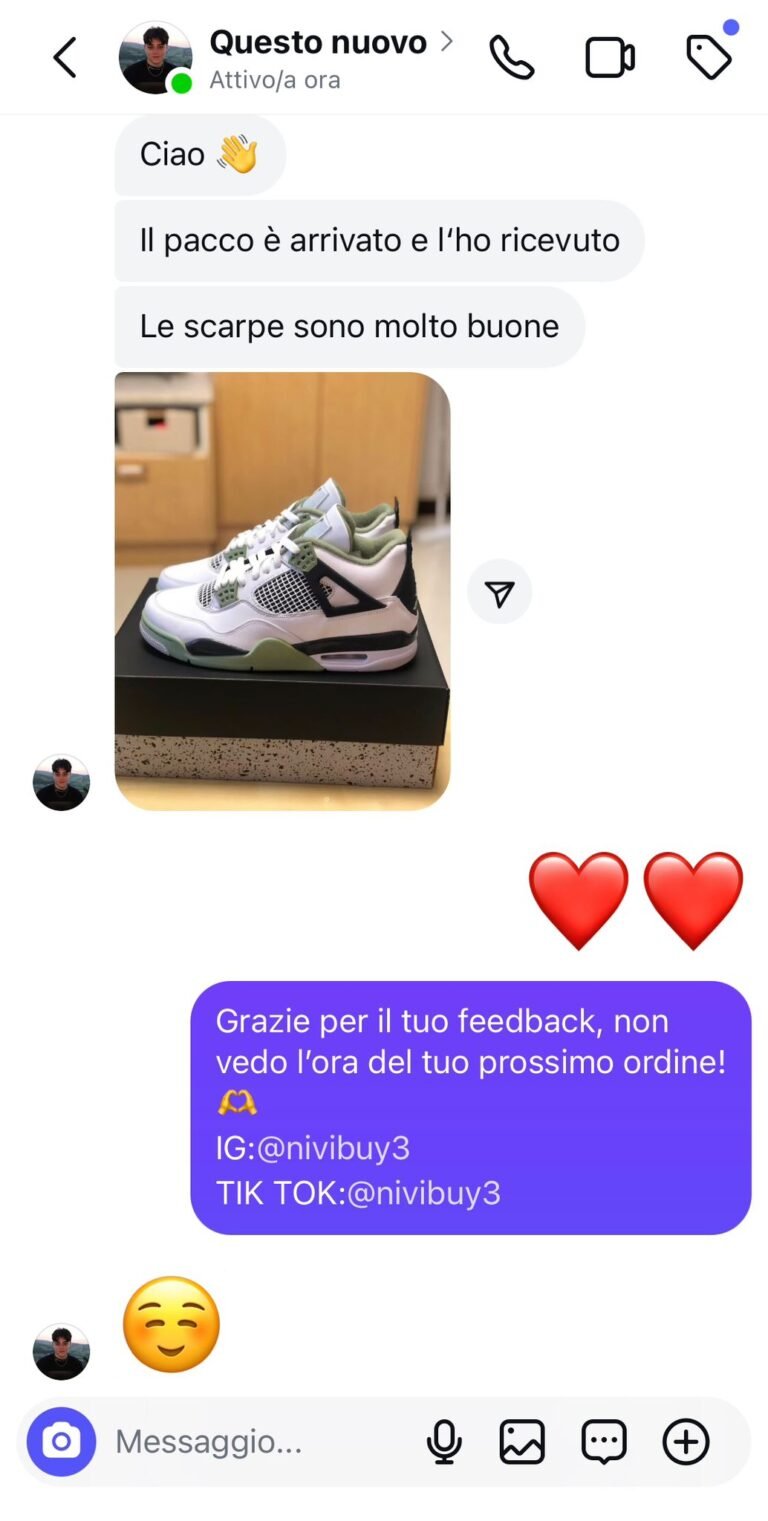Tap the @nivibuy3 Instagram mention
Image resolution: width=768 pixels, height=1521 pixels.
tap(334, 1148)
